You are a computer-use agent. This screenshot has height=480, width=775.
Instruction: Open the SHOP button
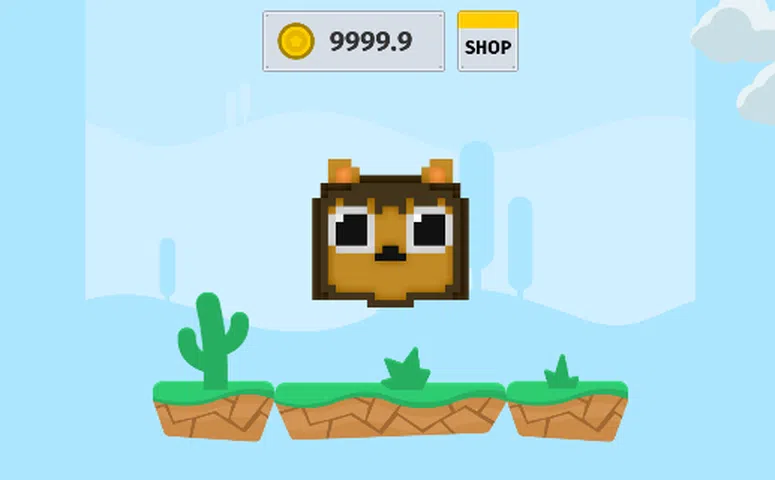487,42
